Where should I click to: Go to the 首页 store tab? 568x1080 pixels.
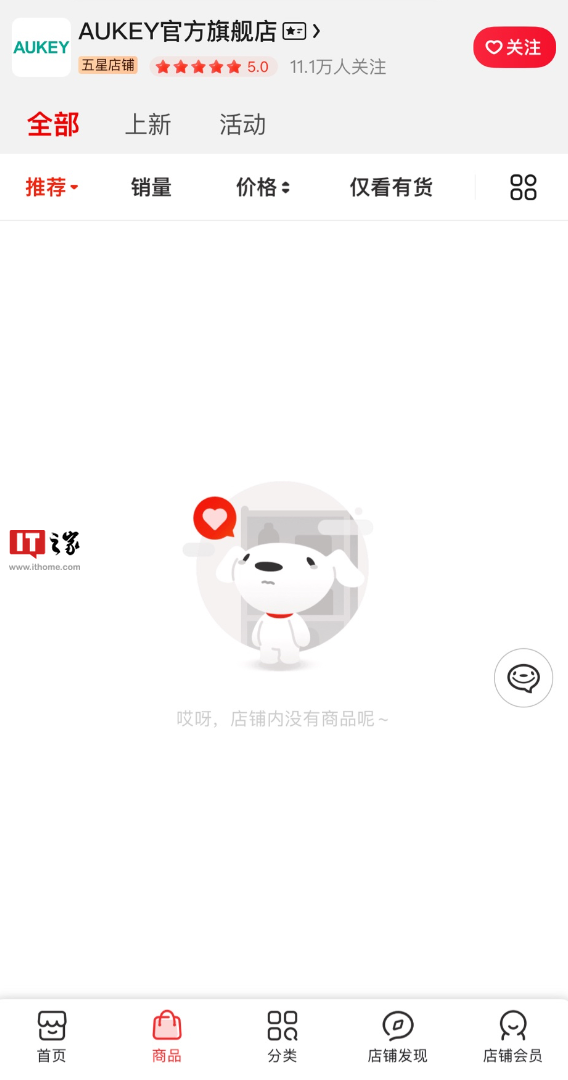click(x=52, y=1037)
